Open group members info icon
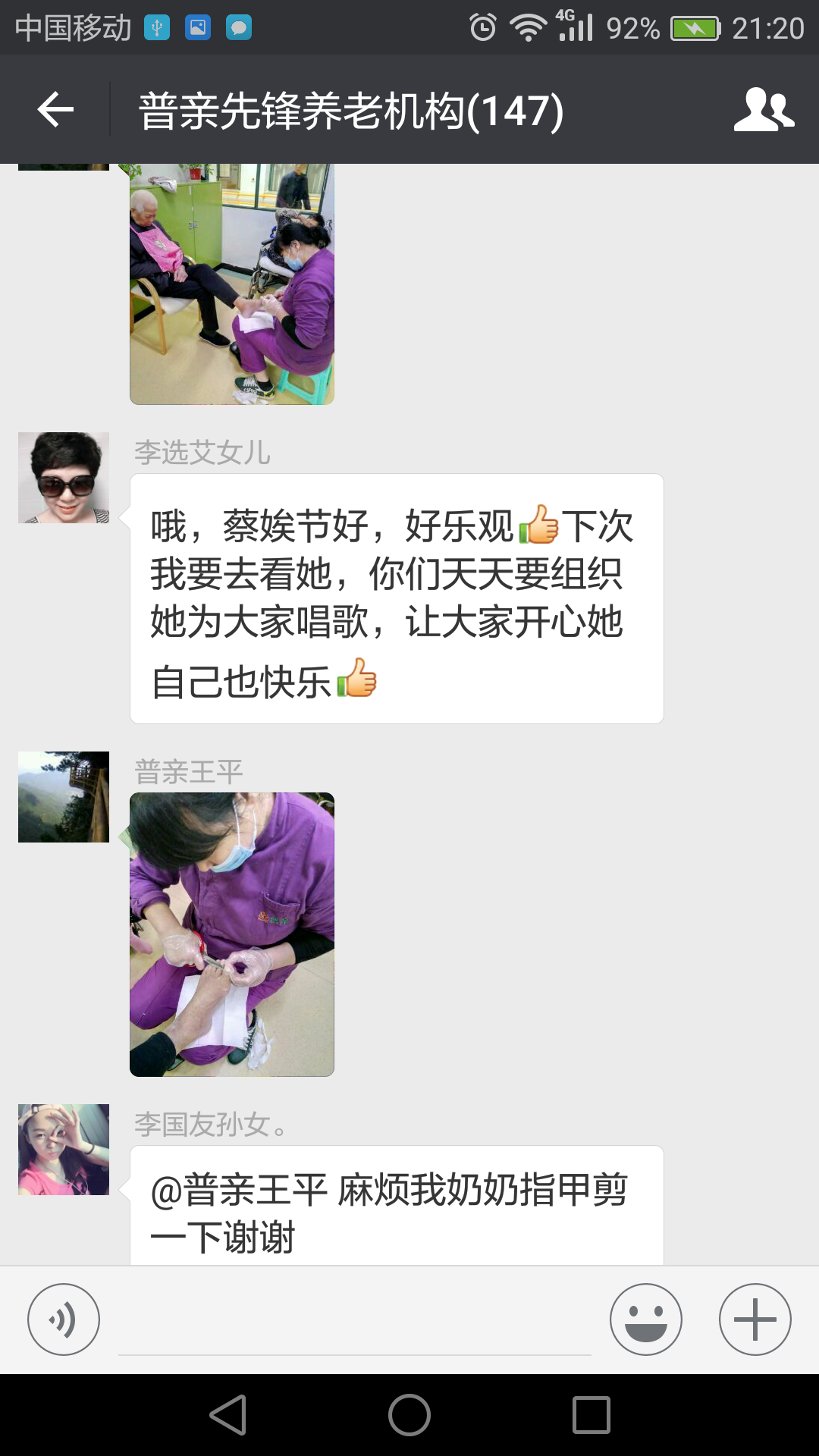Screen dimensions: 819x1456 coord(763,111)
